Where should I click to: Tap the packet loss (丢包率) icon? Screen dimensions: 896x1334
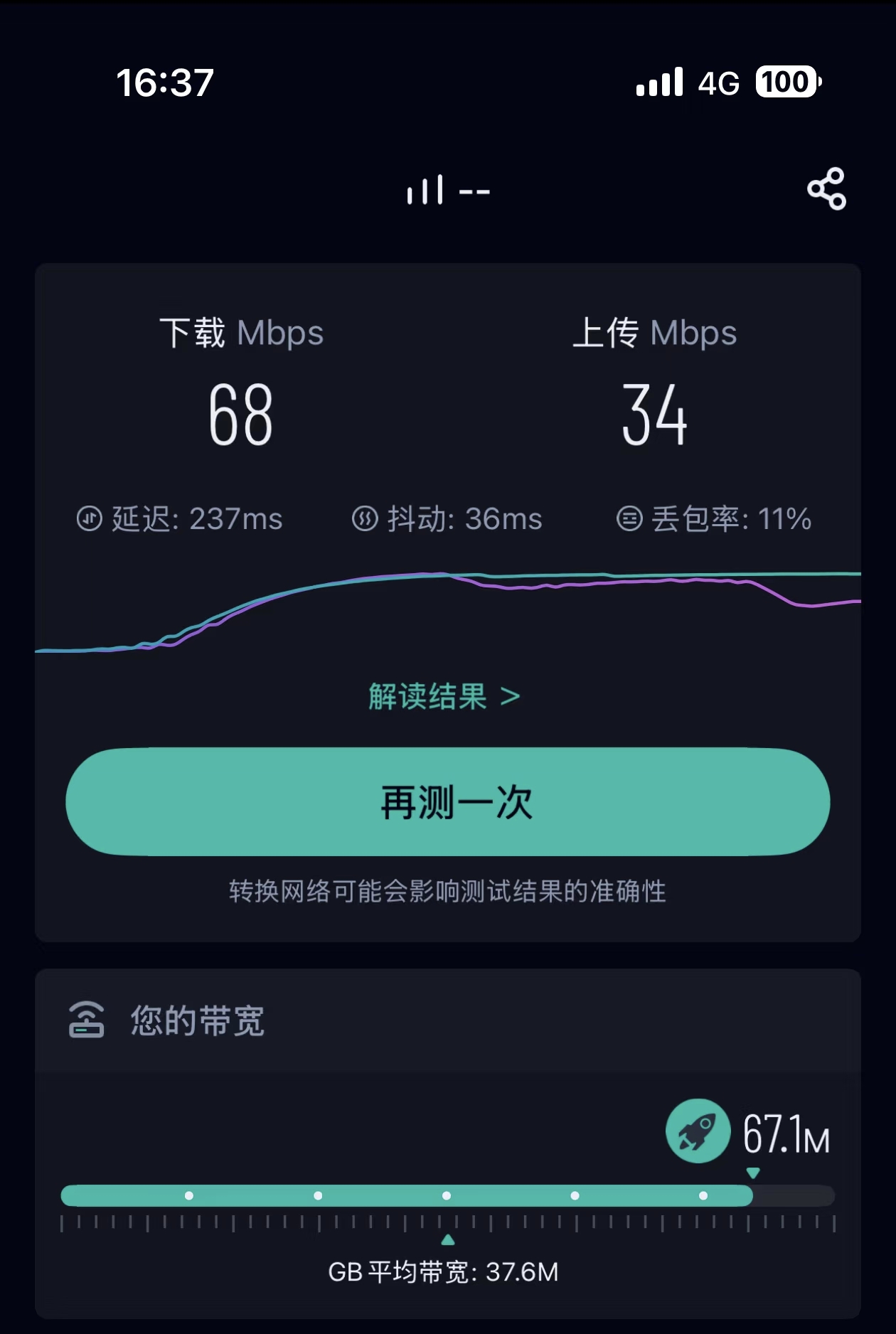click(x=629, y=520)
